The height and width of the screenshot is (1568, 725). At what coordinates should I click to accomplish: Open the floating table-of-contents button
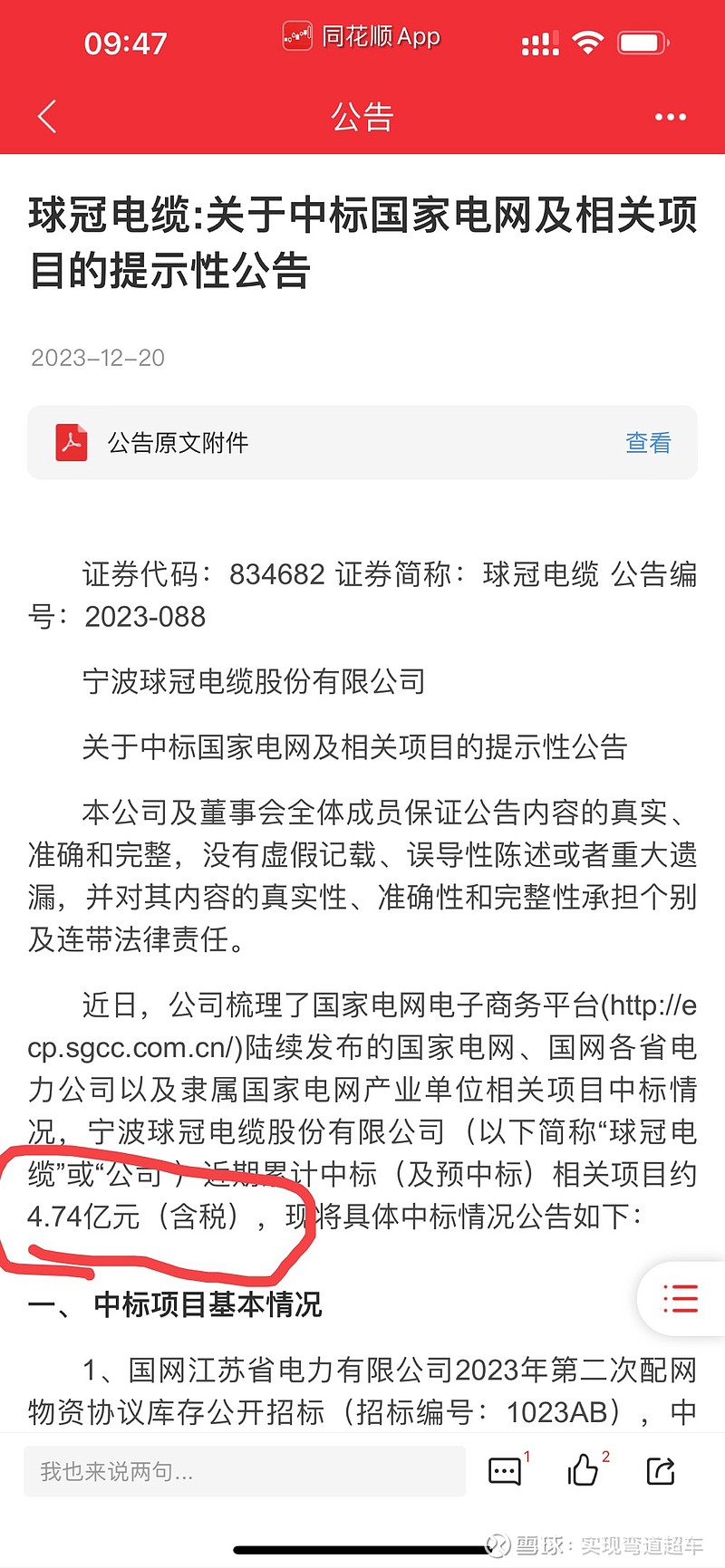click(681, 1298)
